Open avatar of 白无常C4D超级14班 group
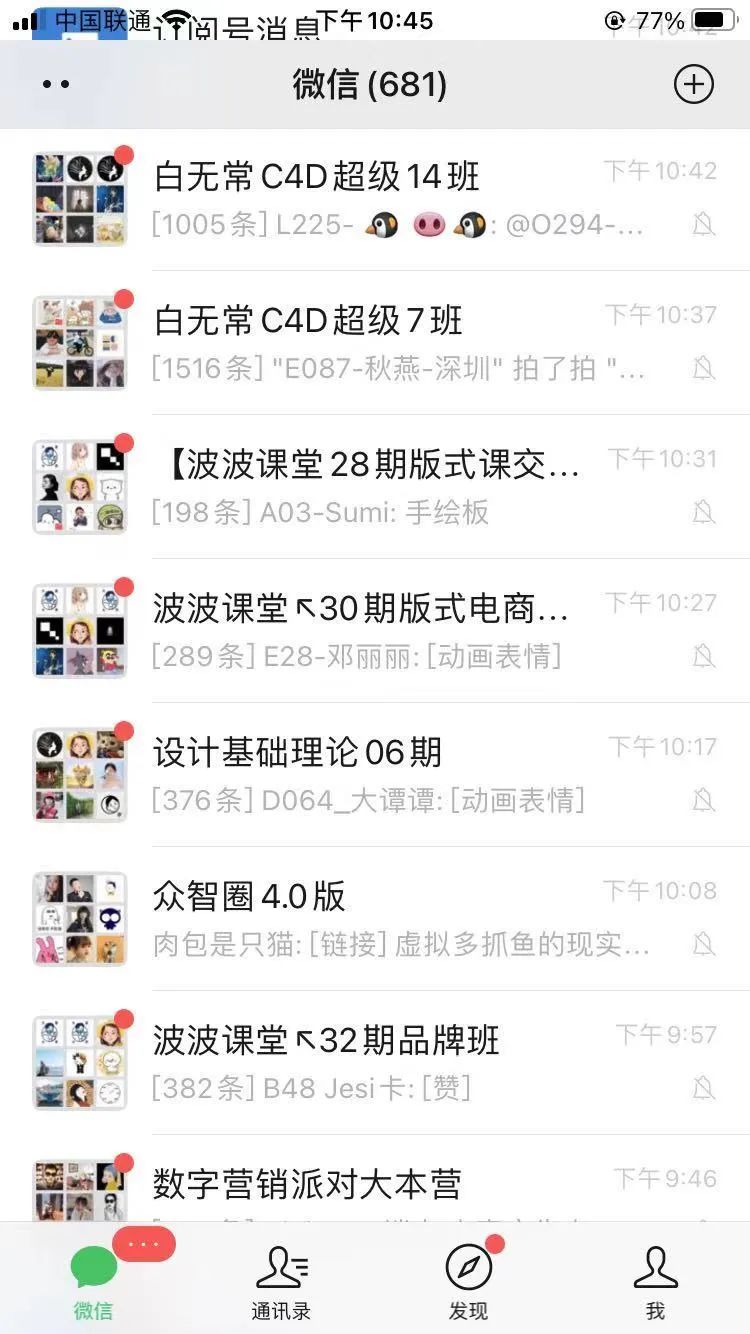Viewport: 750px width, 1334px height. pyautogui.click(x=80, y=197)
